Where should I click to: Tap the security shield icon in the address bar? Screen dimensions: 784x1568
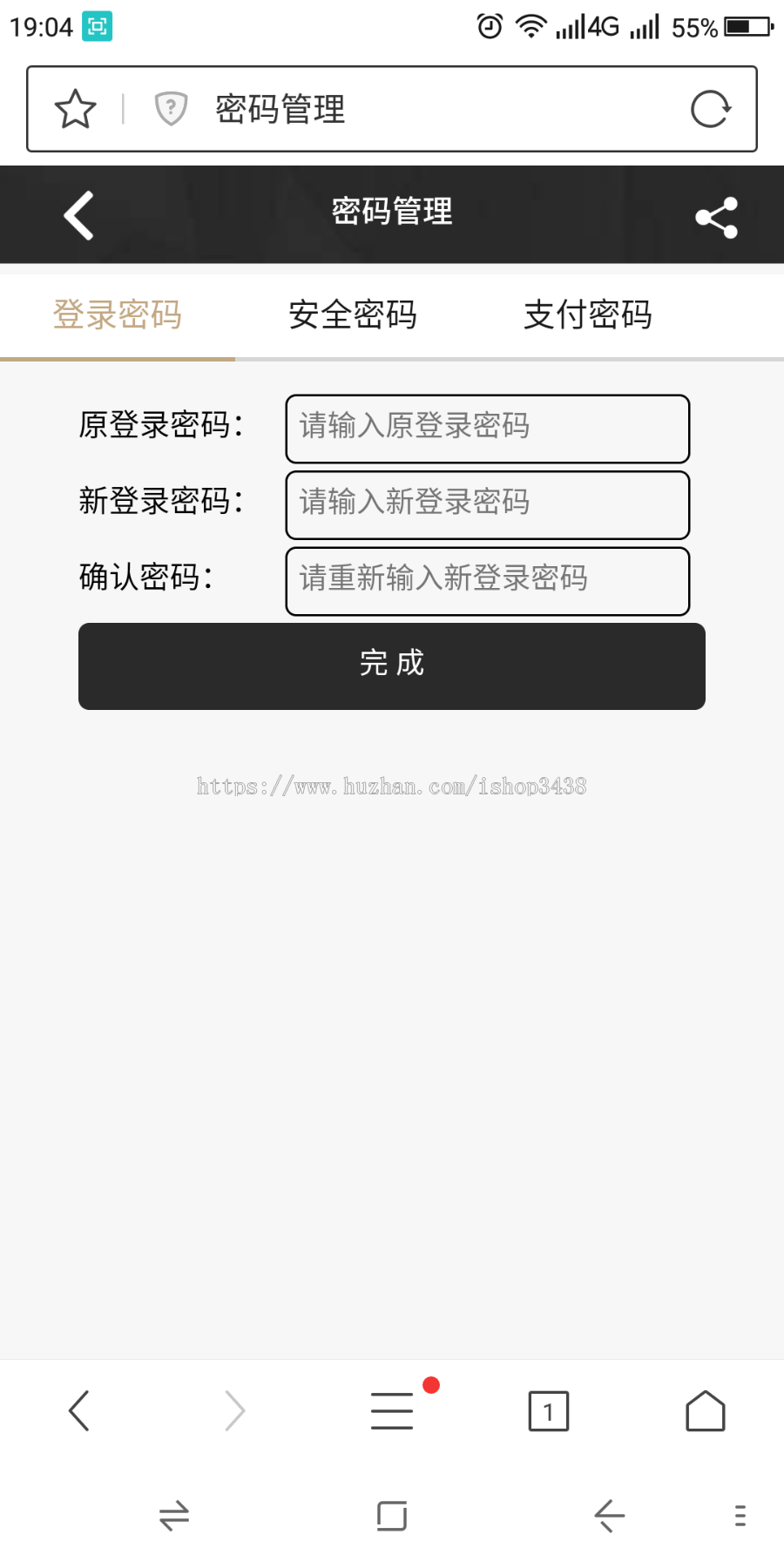(x=171, y=109)
